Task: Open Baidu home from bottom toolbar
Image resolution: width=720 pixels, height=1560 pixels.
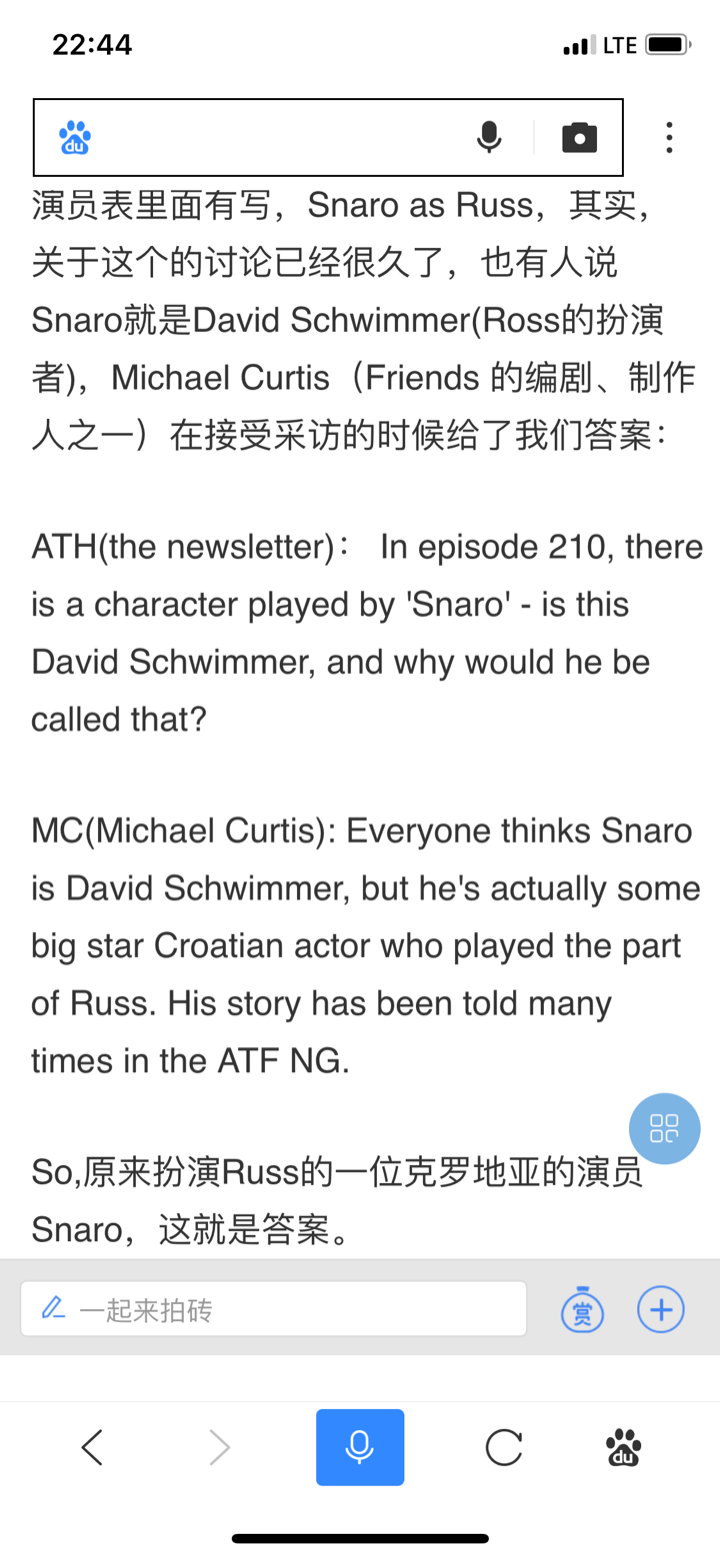Action: 624,1447
